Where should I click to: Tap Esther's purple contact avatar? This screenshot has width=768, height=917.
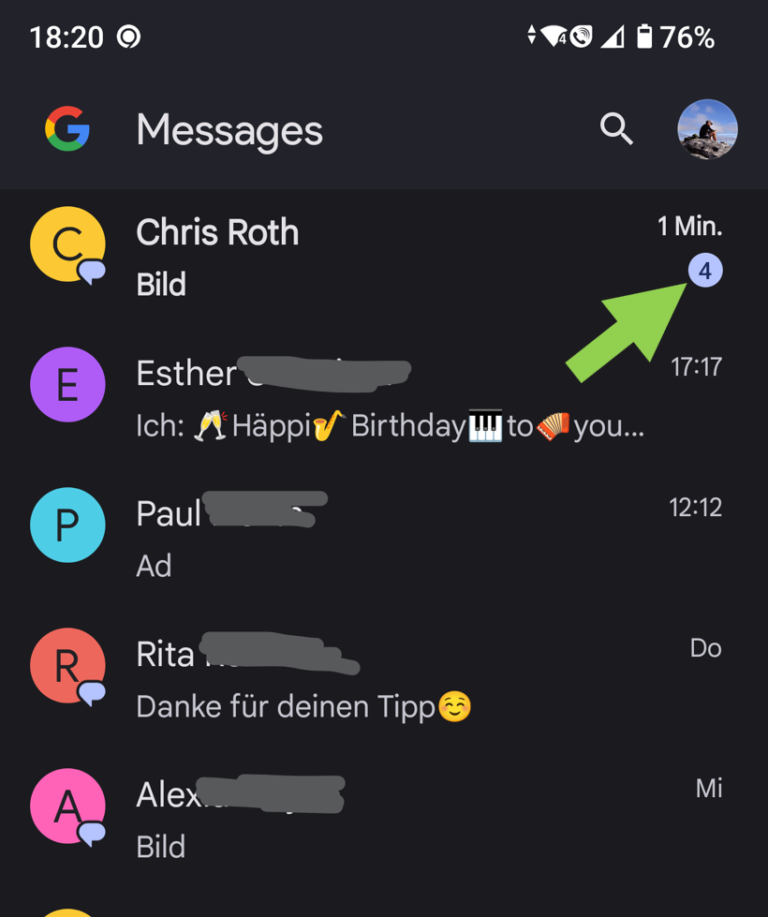[x=68, y=385]
